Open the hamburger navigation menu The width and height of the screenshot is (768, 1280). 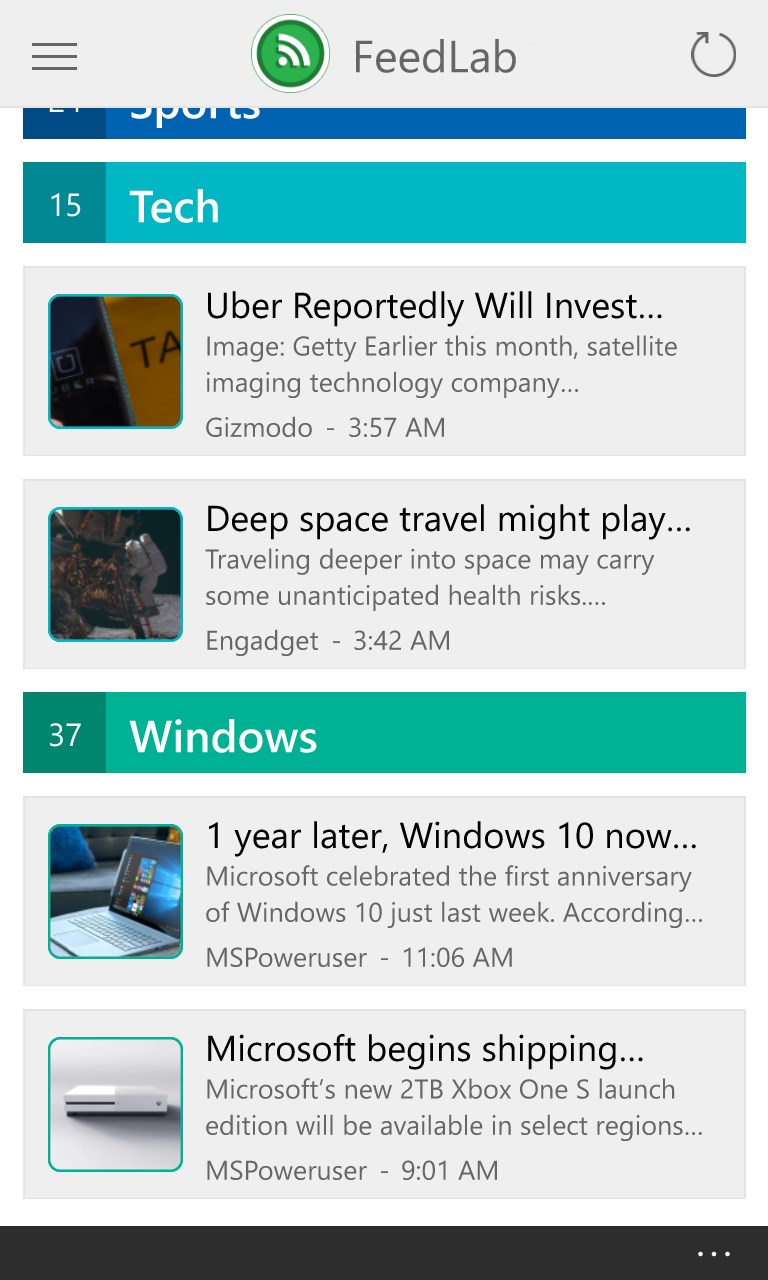[x=54, y=56]
